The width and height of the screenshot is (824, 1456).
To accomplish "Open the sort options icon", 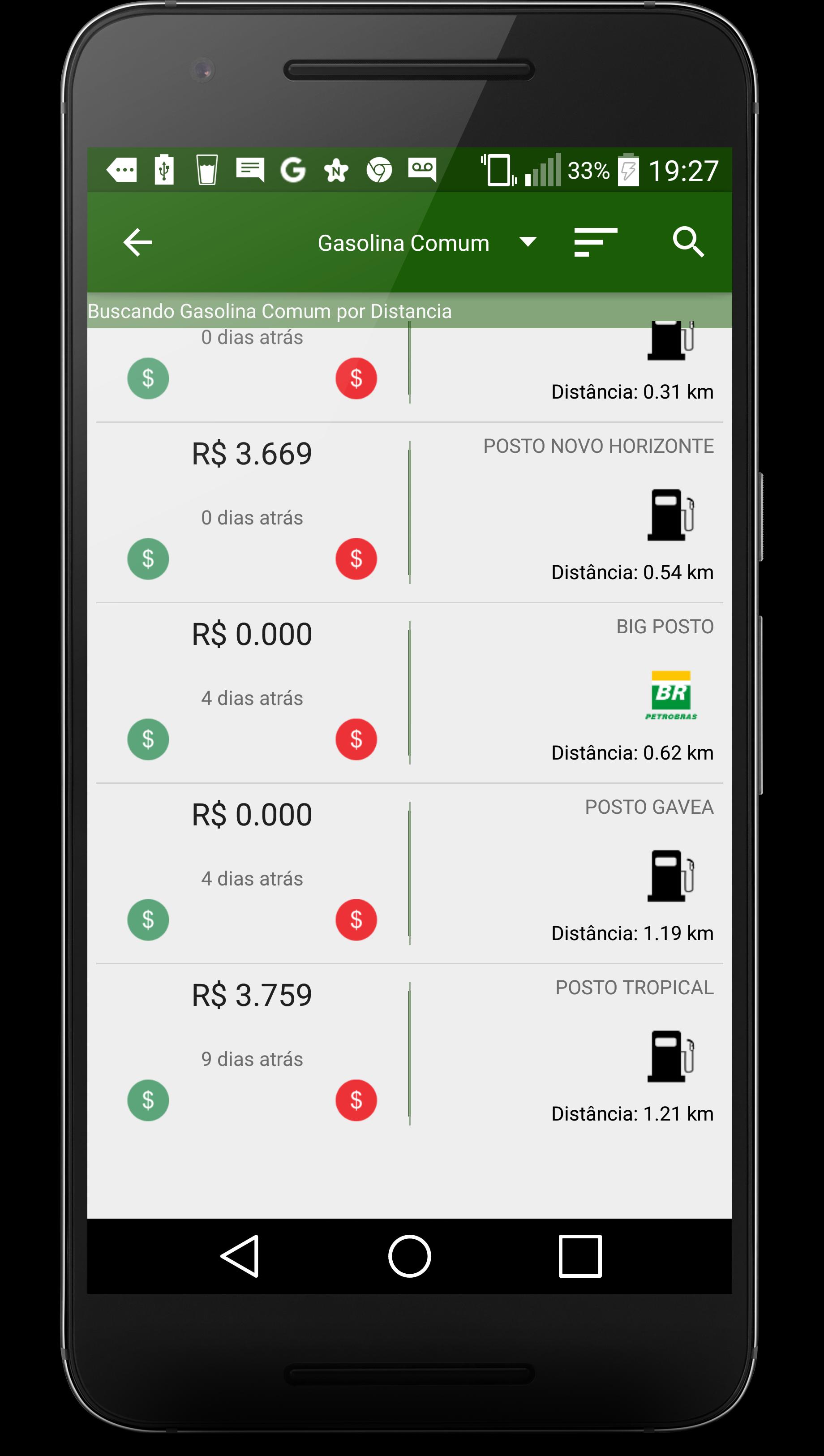I will (x=595, y=243).
